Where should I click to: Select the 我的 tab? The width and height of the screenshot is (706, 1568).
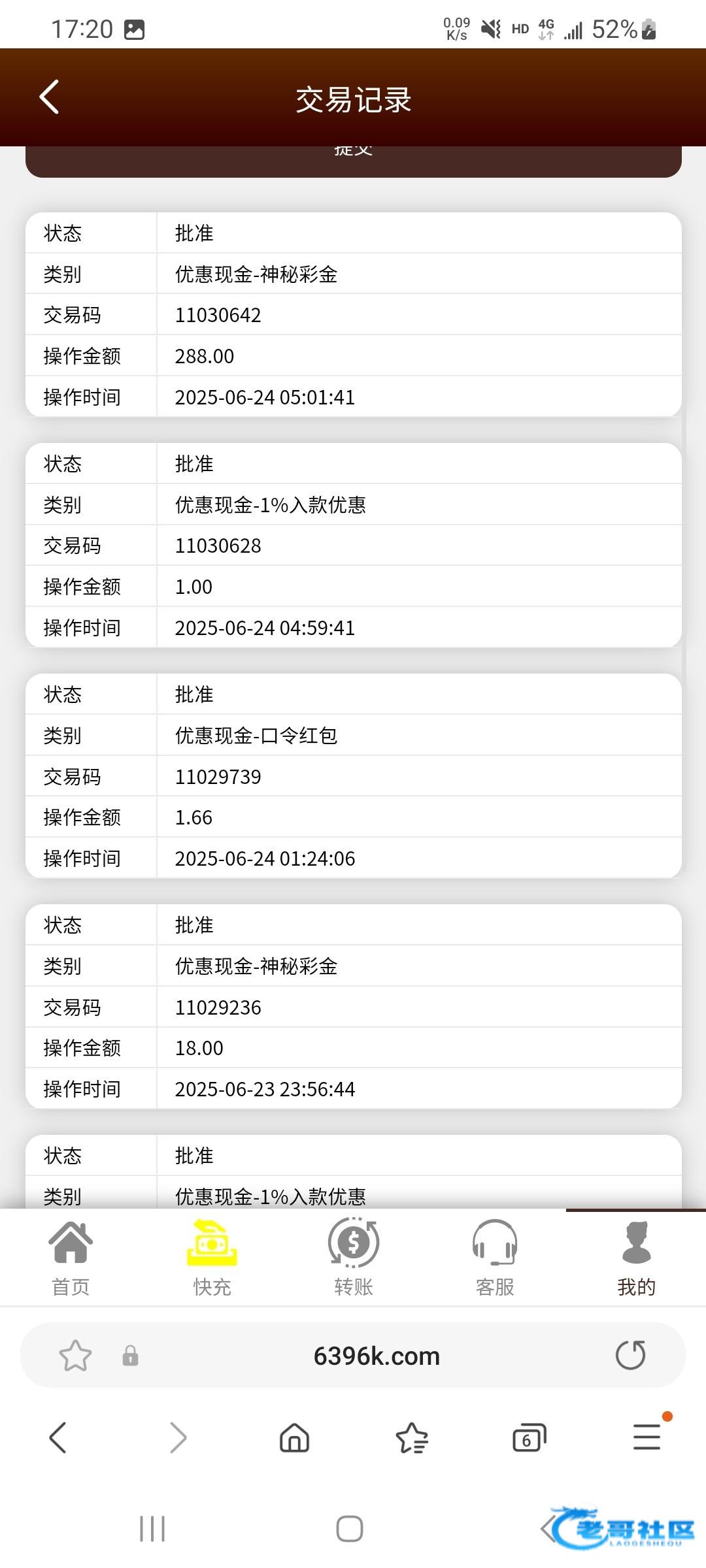(x=636, y=1258)
